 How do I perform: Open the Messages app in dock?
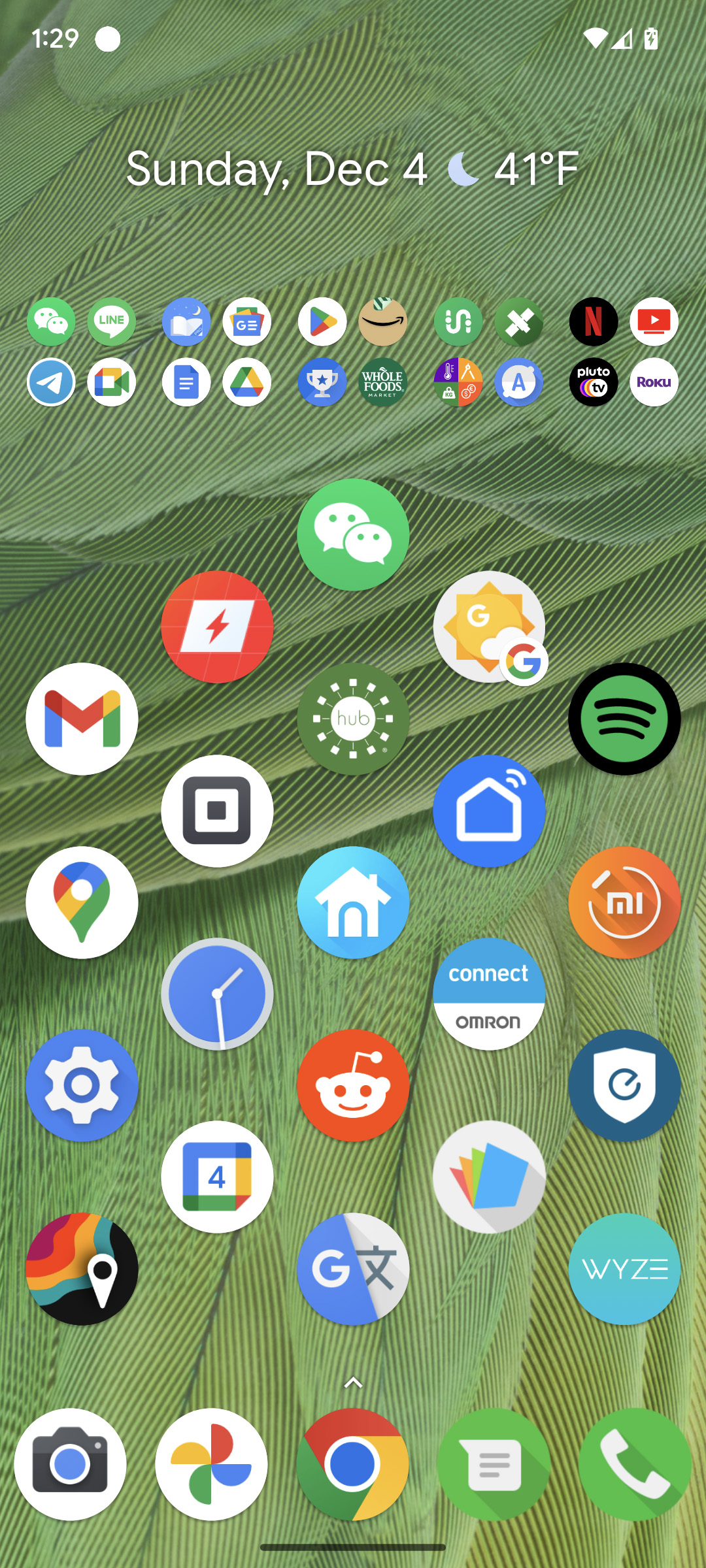tap(494, 1464)
